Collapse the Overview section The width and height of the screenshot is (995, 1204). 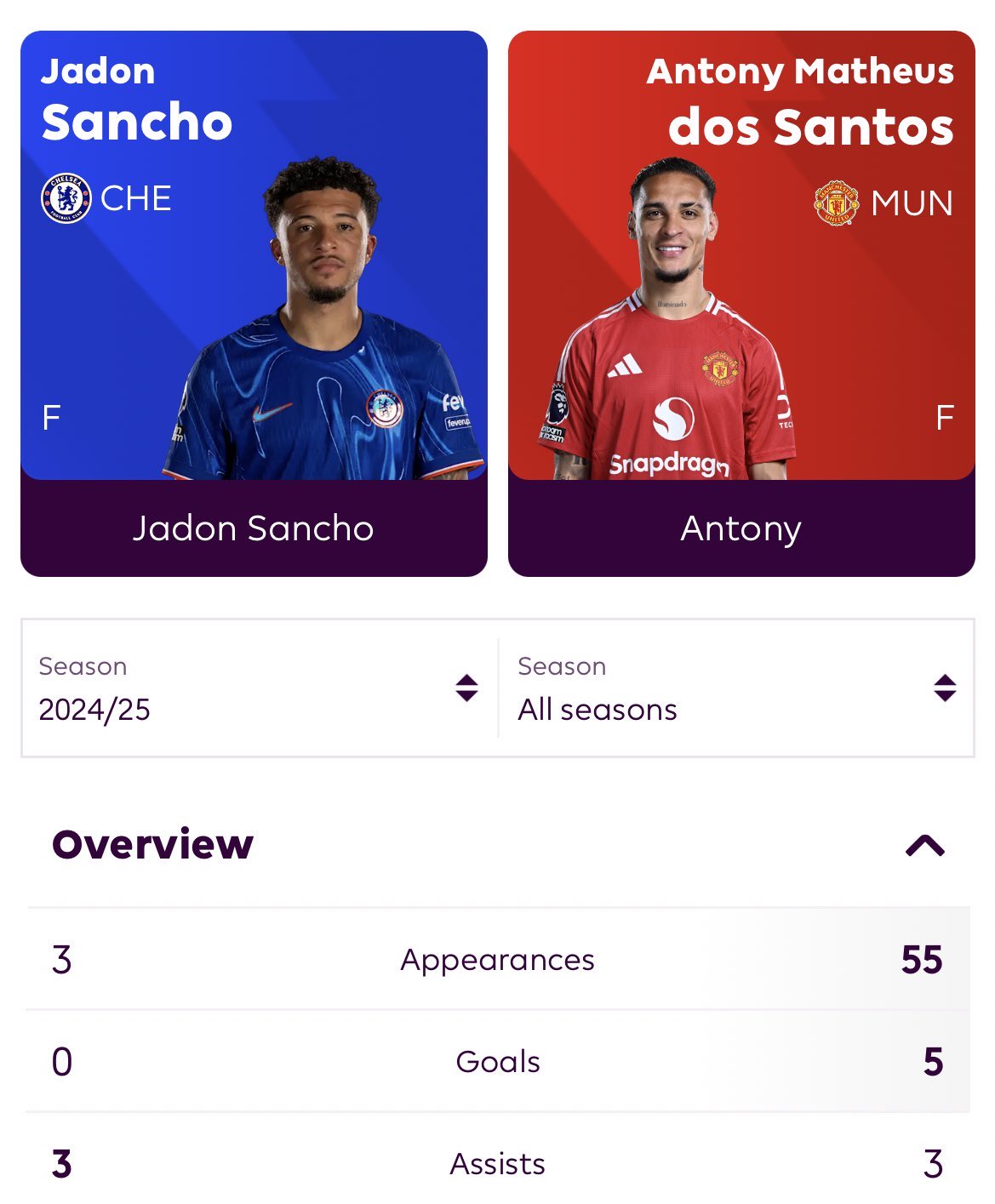click(924, 845)
